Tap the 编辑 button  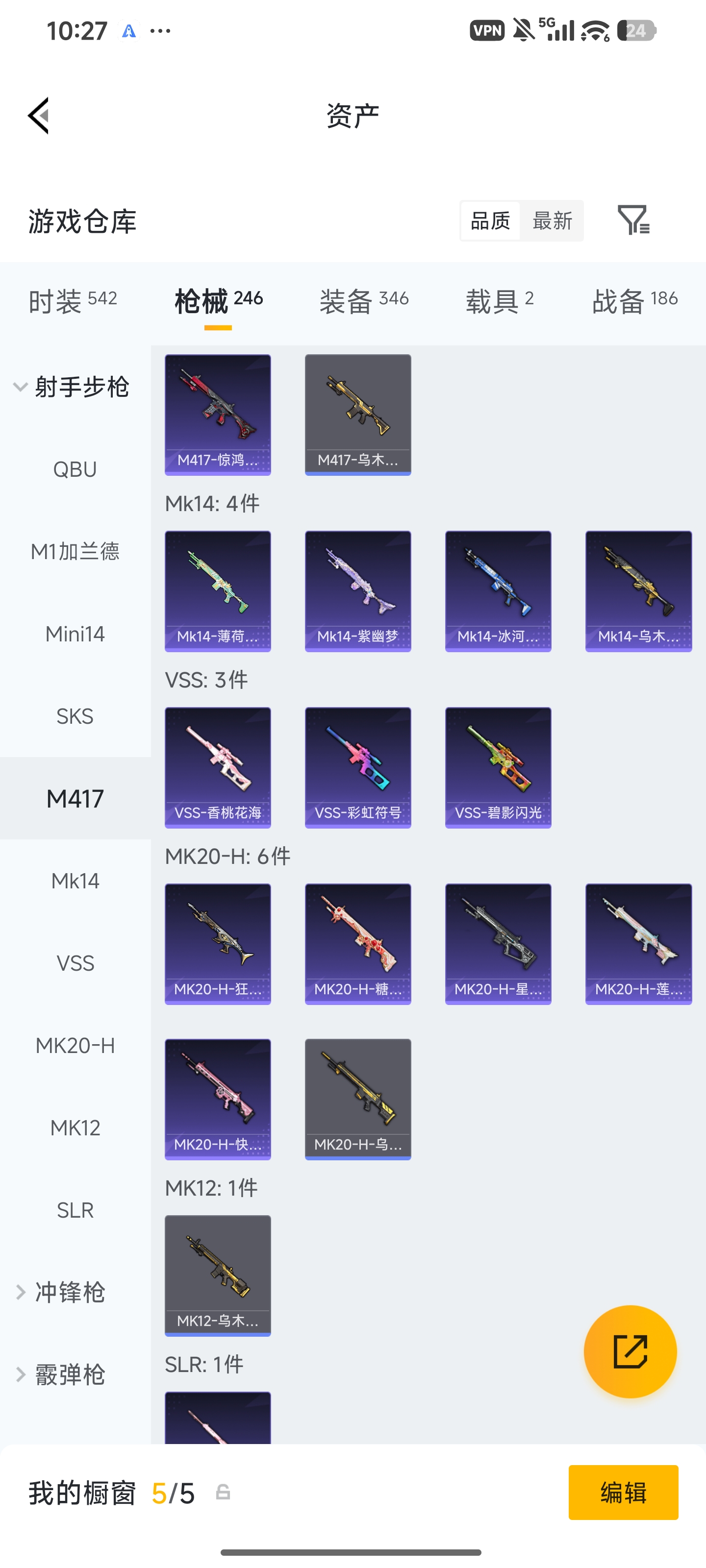click(623, 1492)
